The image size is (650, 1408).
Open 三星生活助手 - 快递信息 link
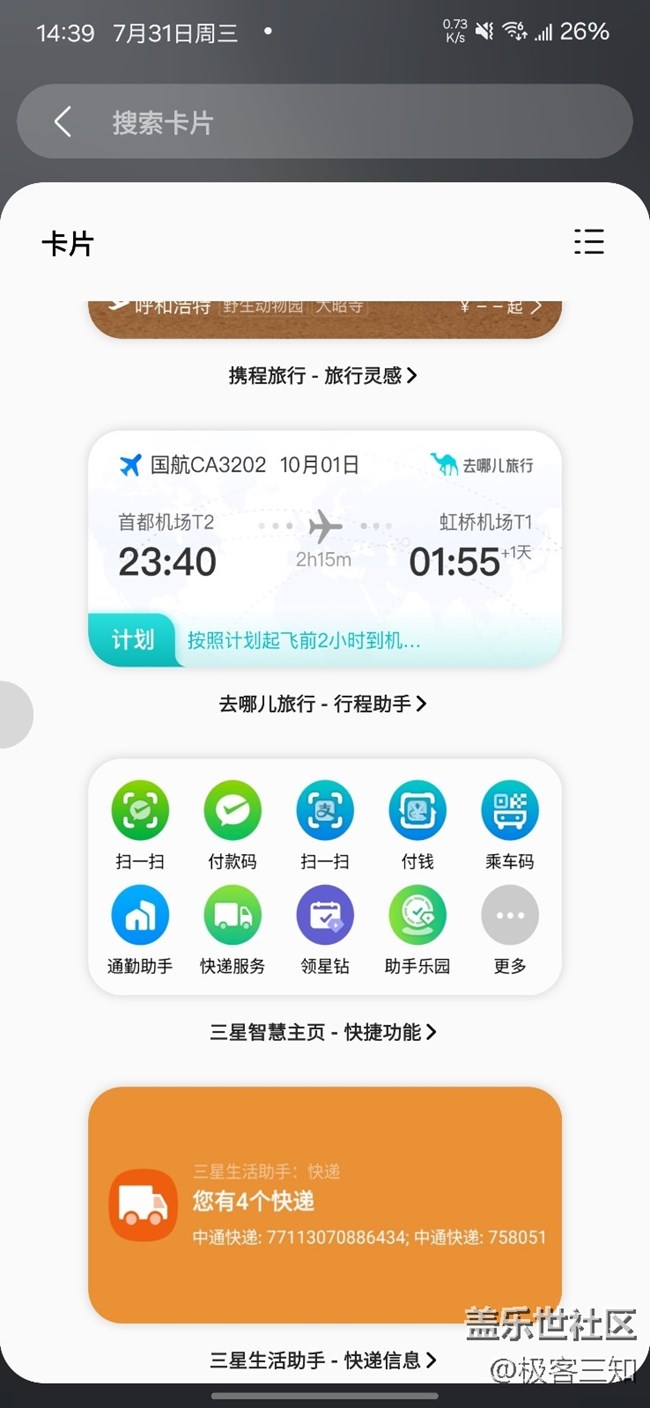pos(324,1360)
